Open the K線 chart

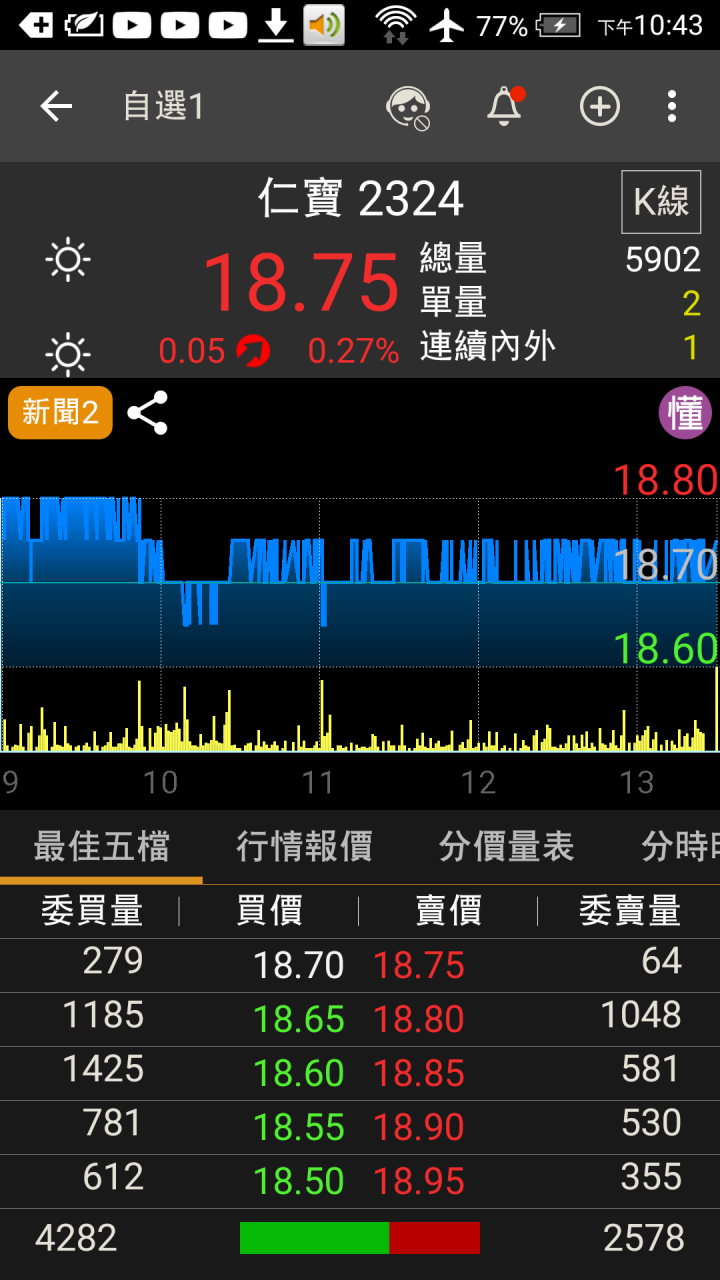pyautogui.click(x=661, y=202)
